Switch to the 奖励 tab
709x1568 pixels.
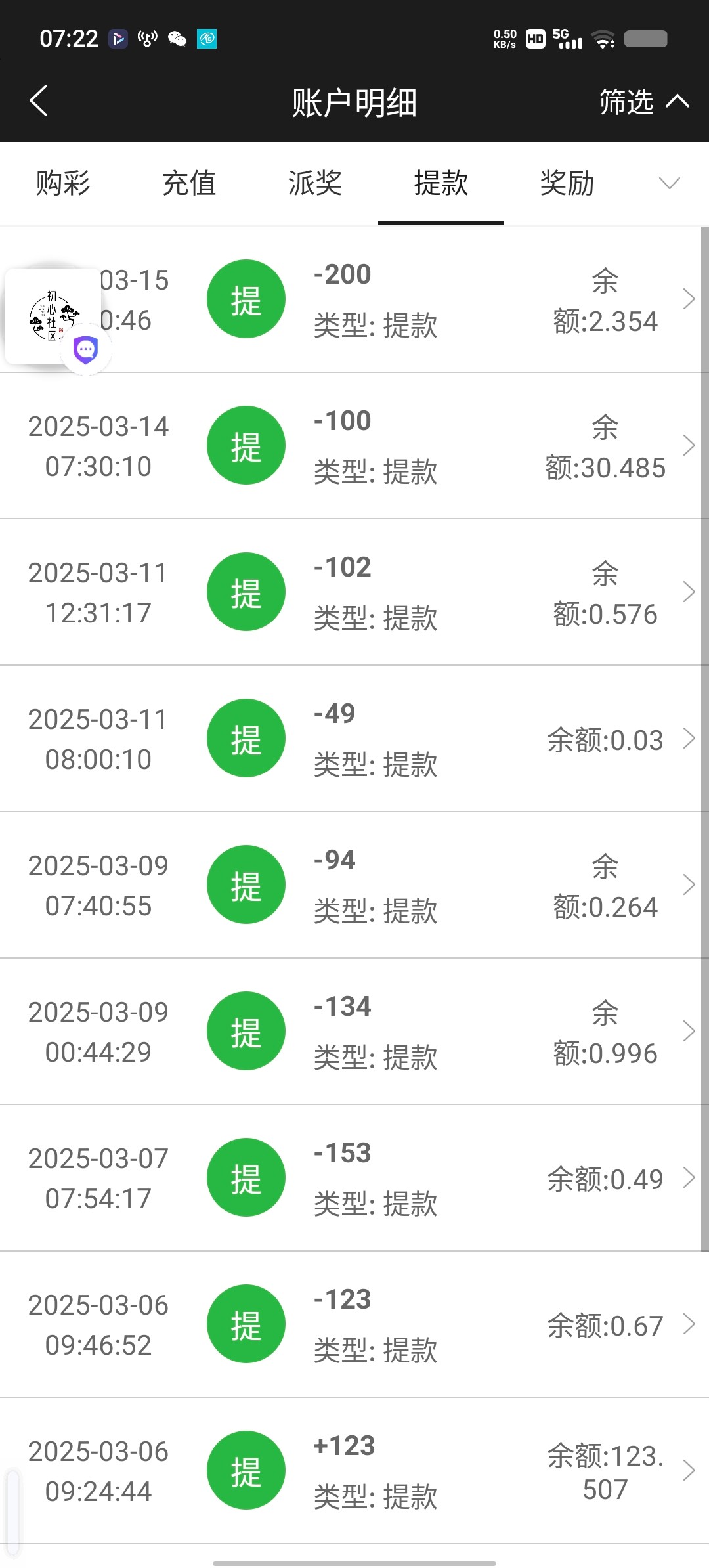click(x=567, y=183)
